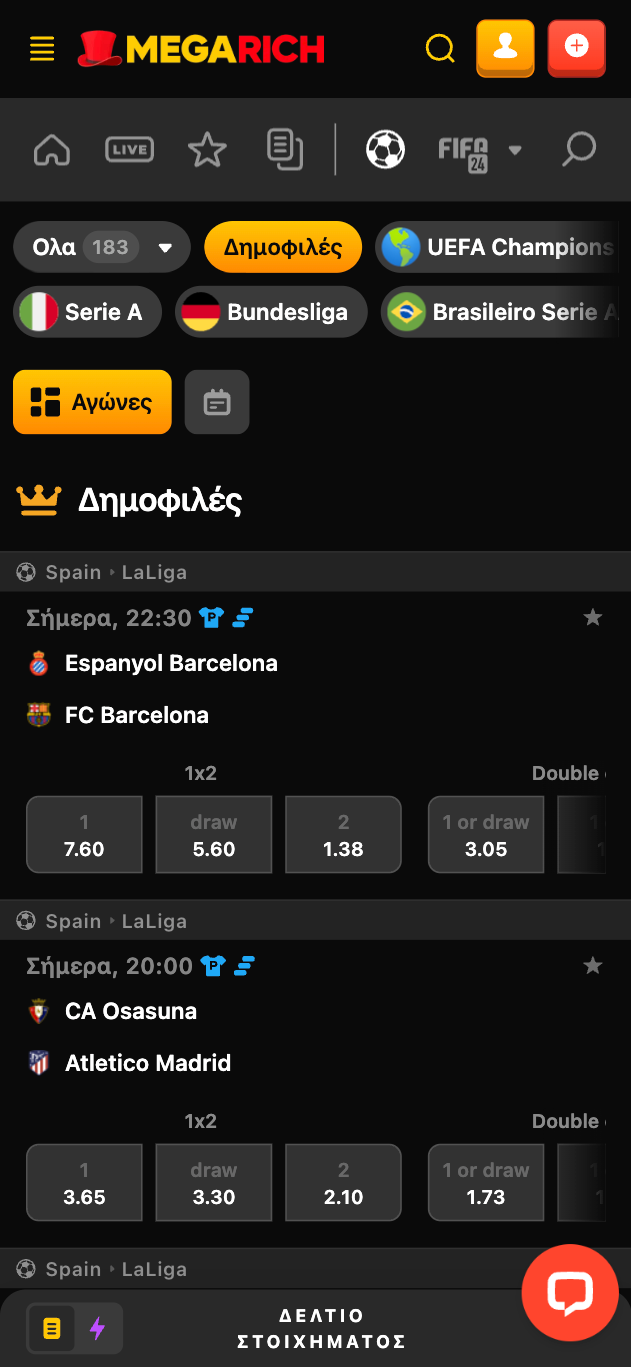Open the ΔΕΛΤΙΟ ΣΤΟΙΧΗΜΑΤΟΣ bet slip
The width and height of the screenshot is (631, 1367).
pyautogui.click(x=320, y=1328)
